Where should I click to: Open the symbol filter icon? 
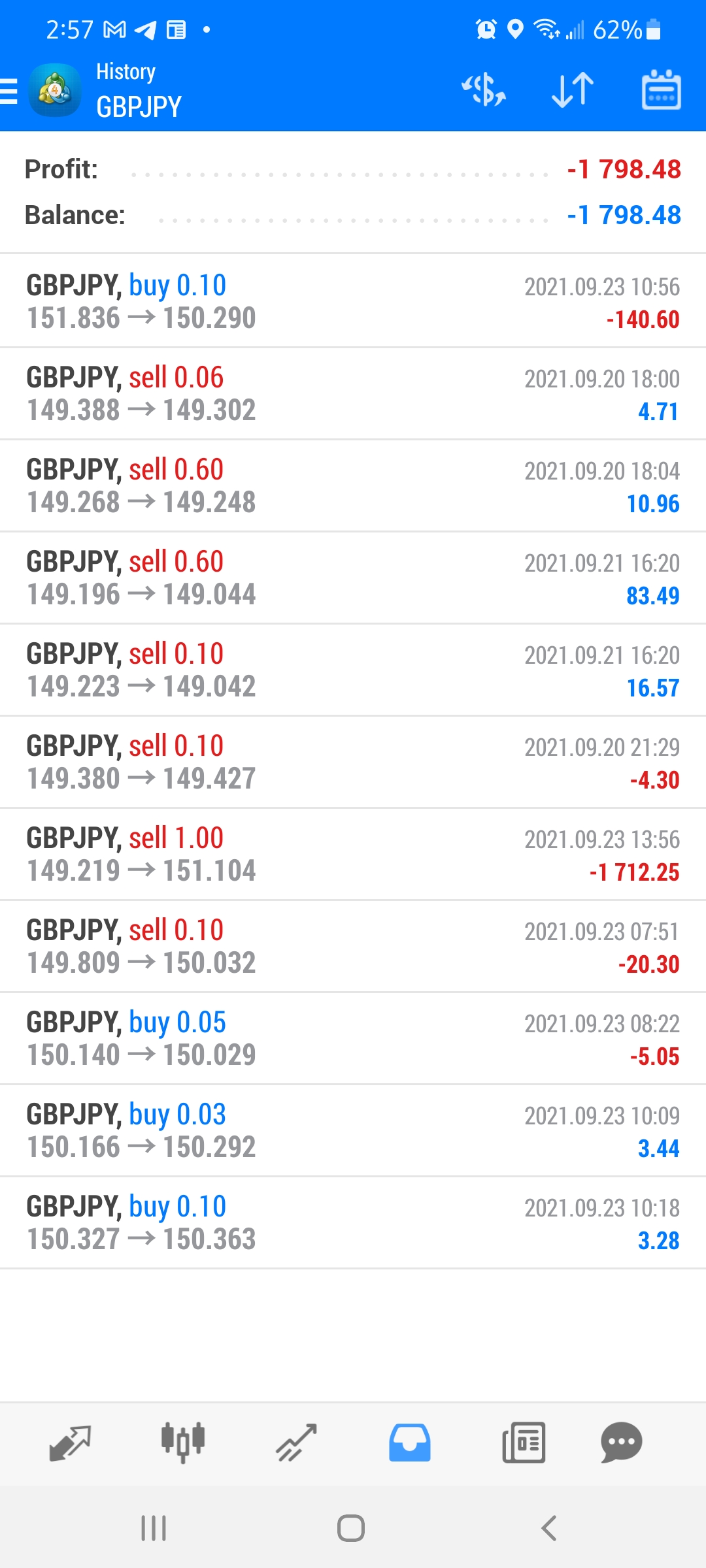[x=484, y=90]
